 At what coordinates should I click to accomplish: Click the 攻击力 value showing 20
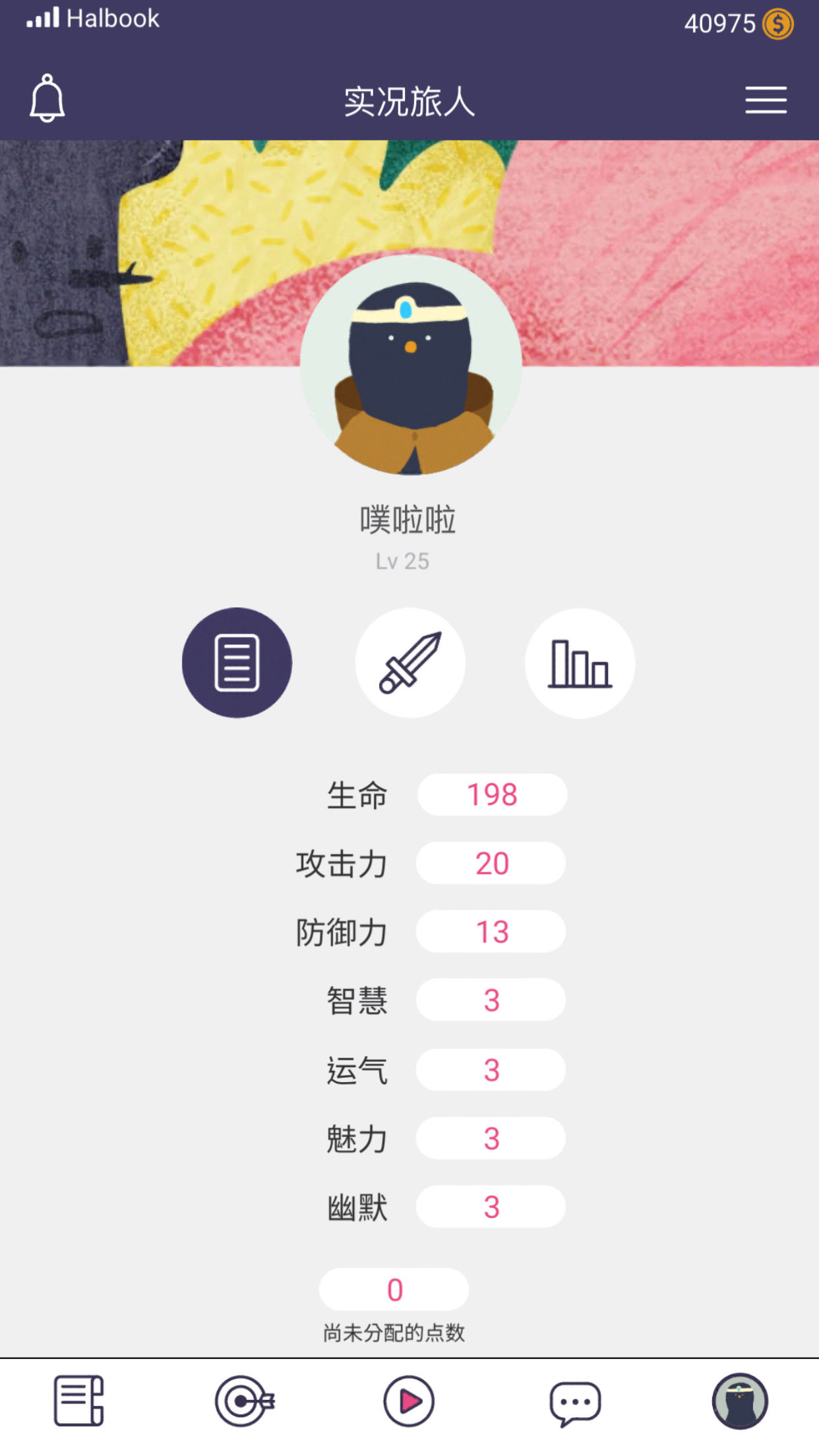click(x=491, y=863)
